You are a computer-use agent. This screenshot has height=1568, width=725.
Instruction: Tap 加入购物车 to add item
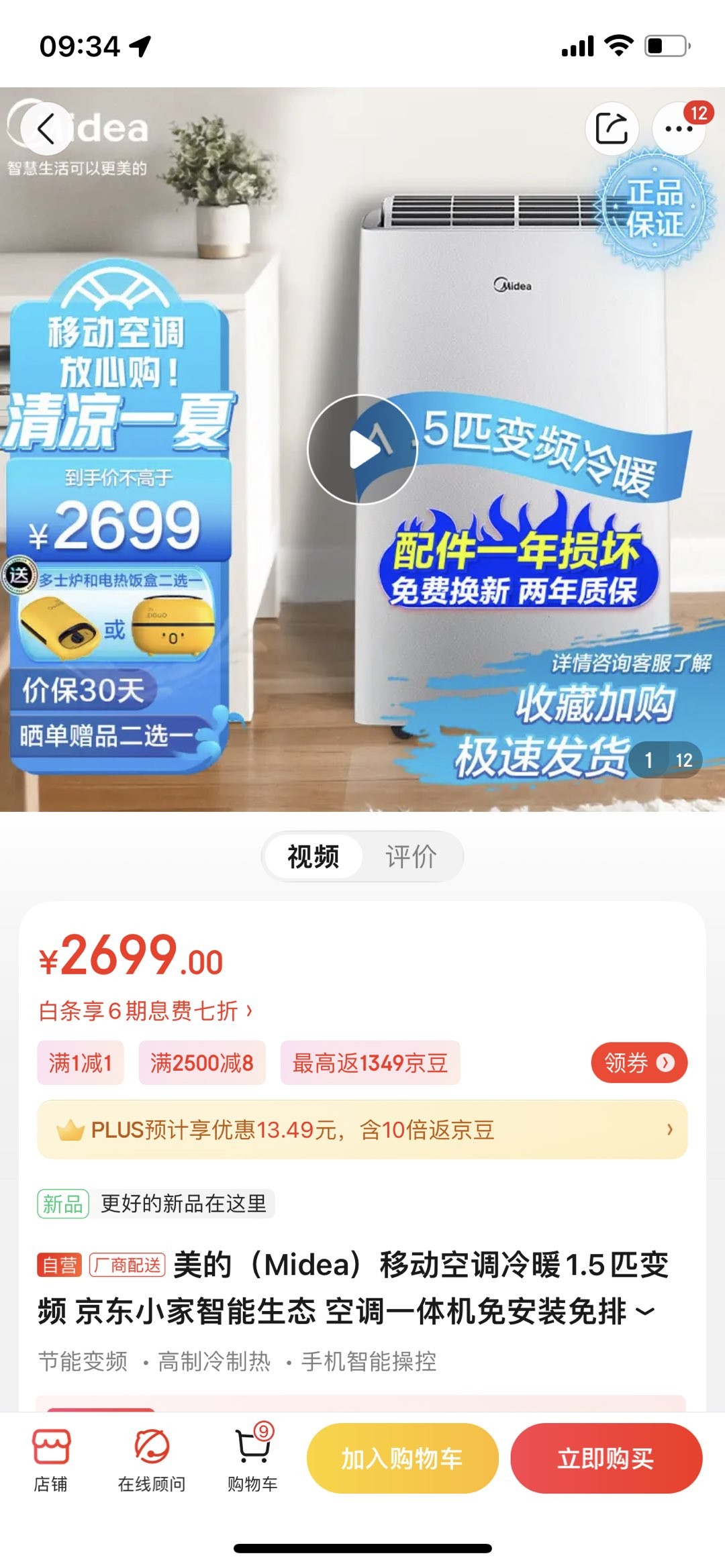[402, 1458]
